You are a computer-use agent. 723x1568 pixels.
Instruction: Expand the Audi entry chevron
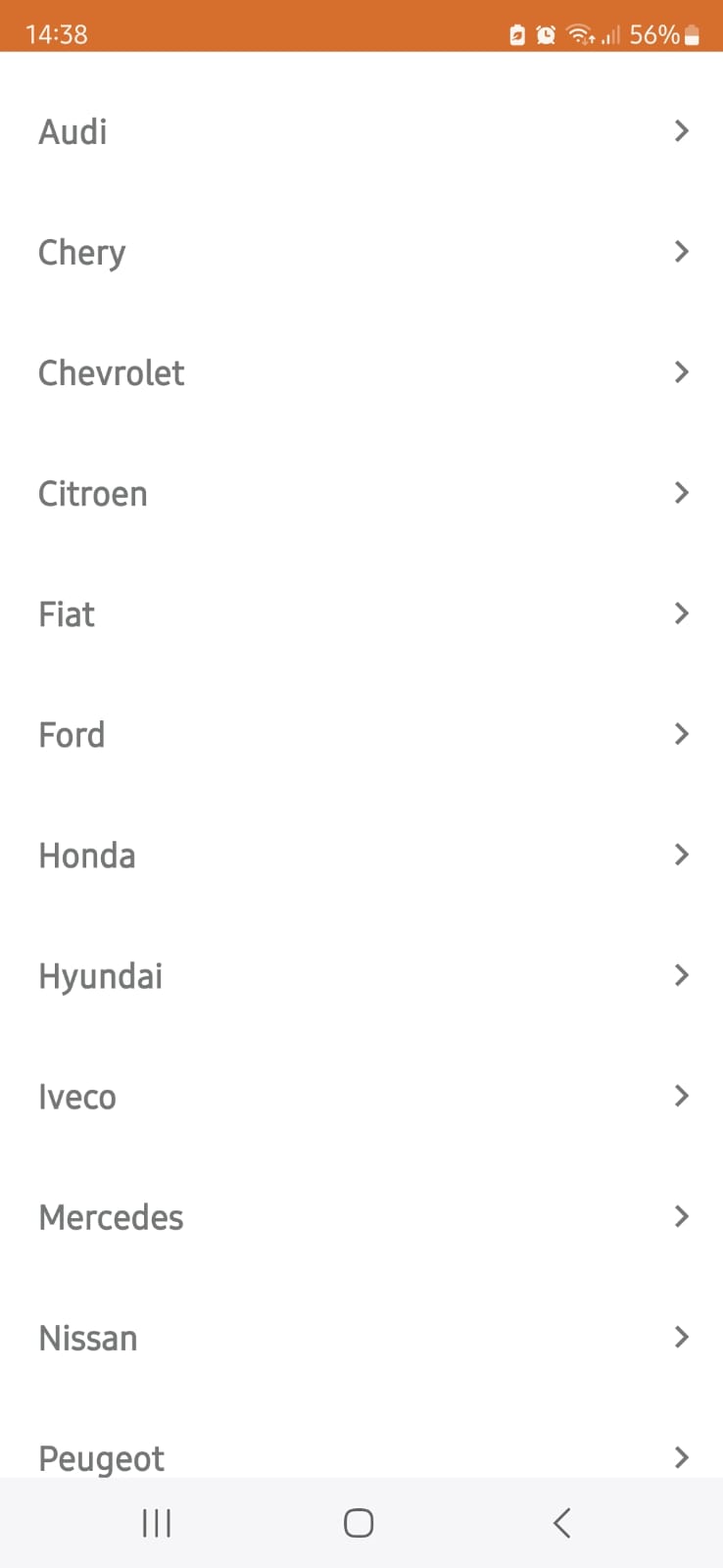coord(681,130)
